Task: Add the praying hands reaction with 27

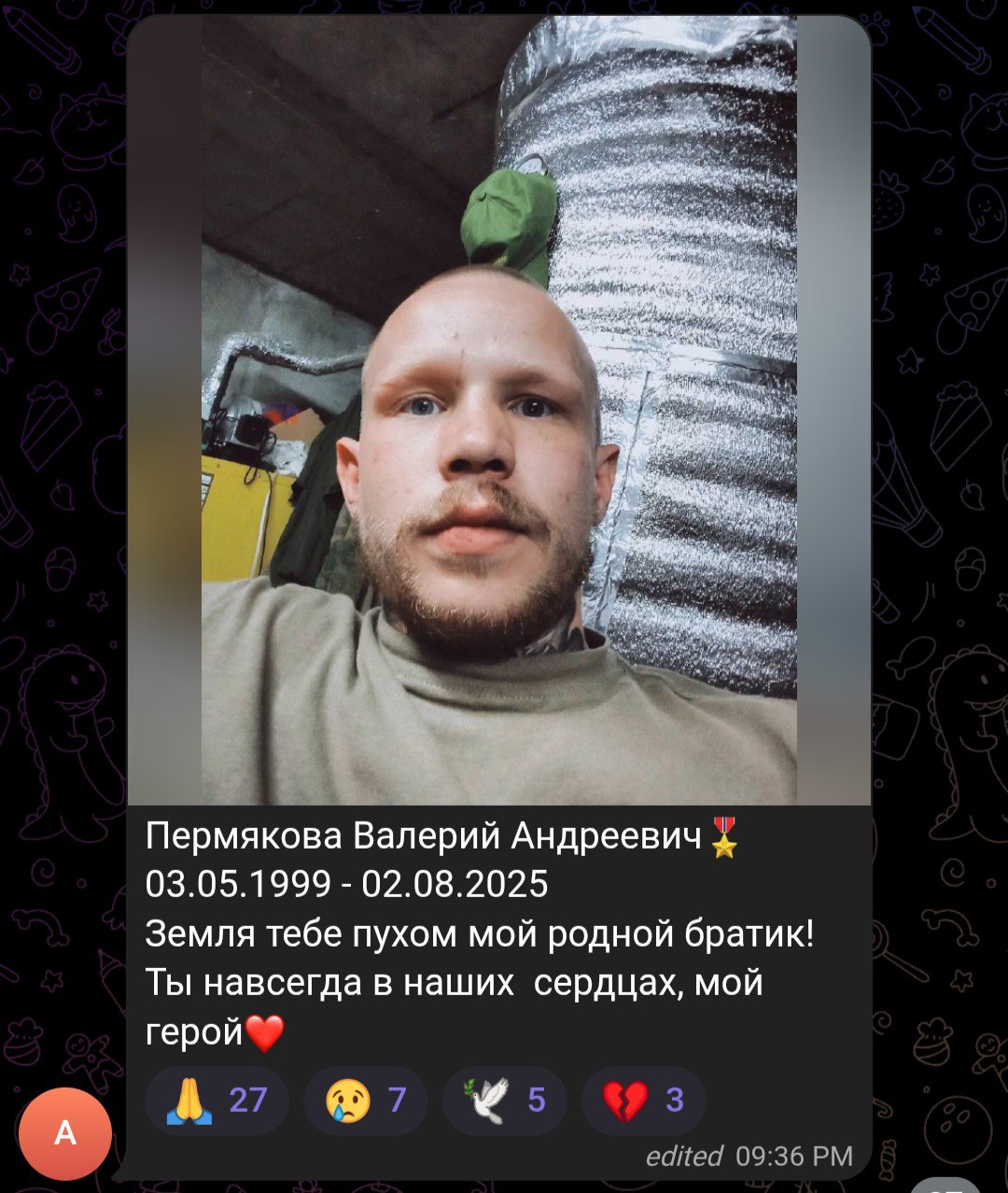Action: (x=217, y=1101)
